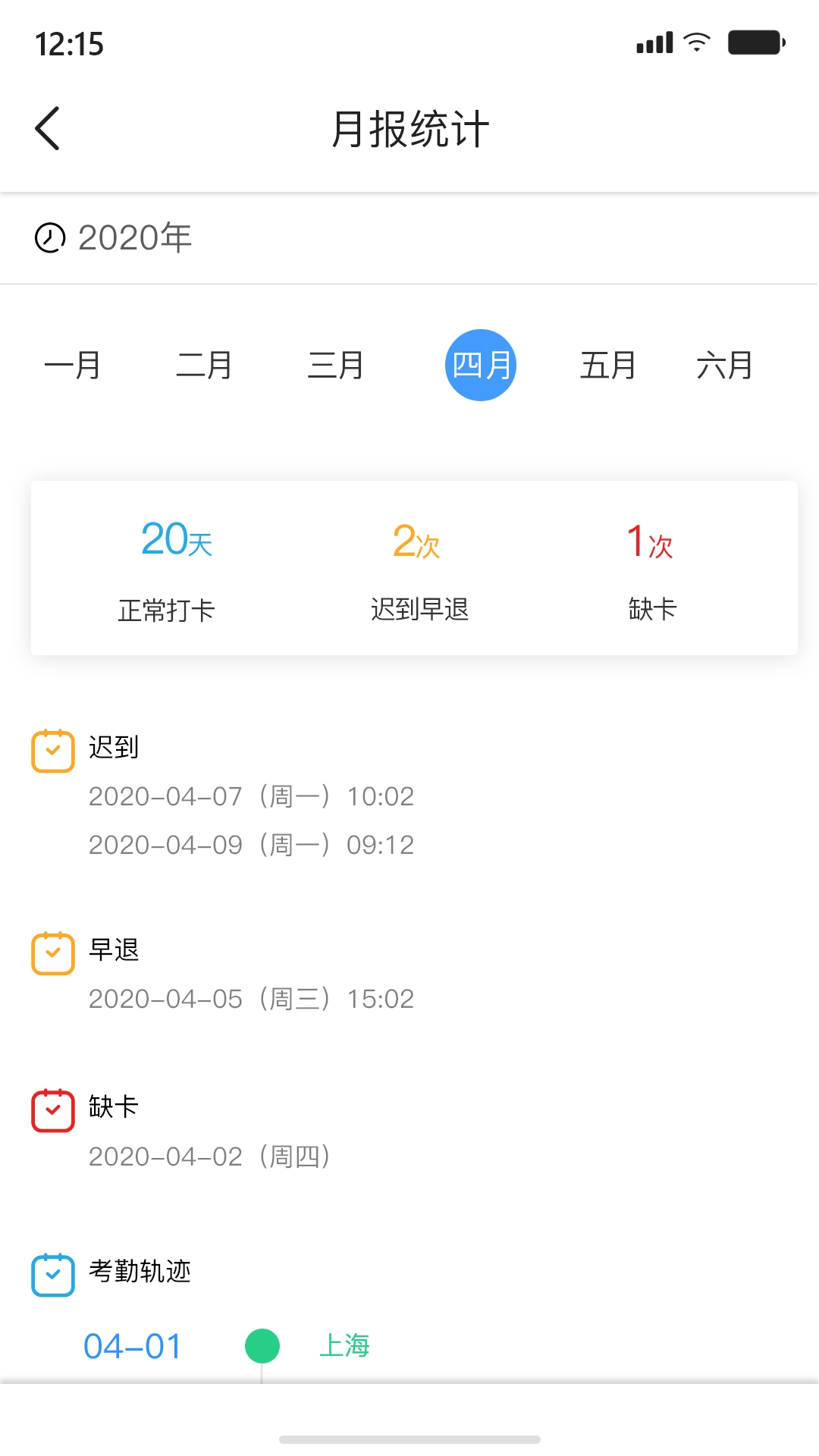
Task: Switch to 三月 tab
Action: 335,366
